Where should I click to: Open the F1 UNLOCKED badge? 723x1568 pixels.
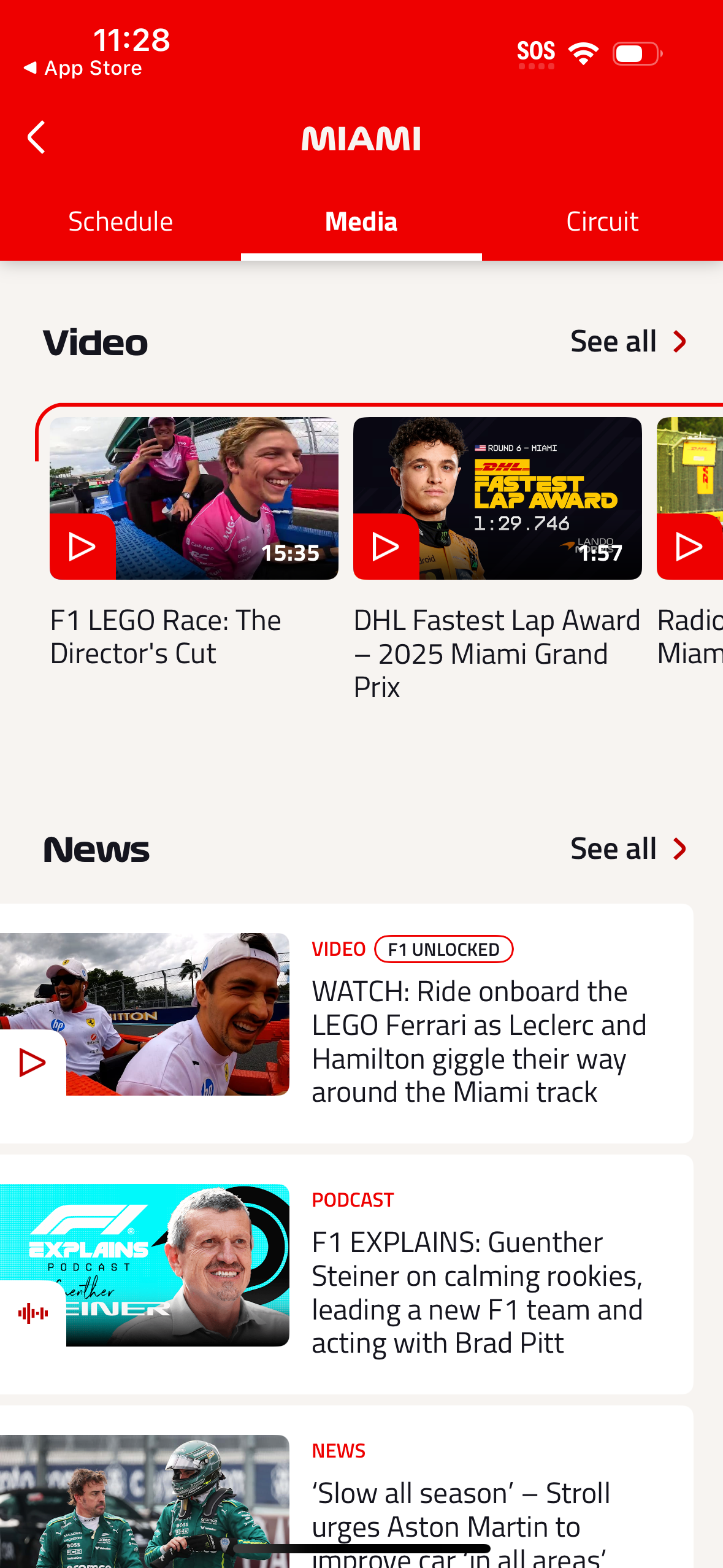click(x=443, y=949)
